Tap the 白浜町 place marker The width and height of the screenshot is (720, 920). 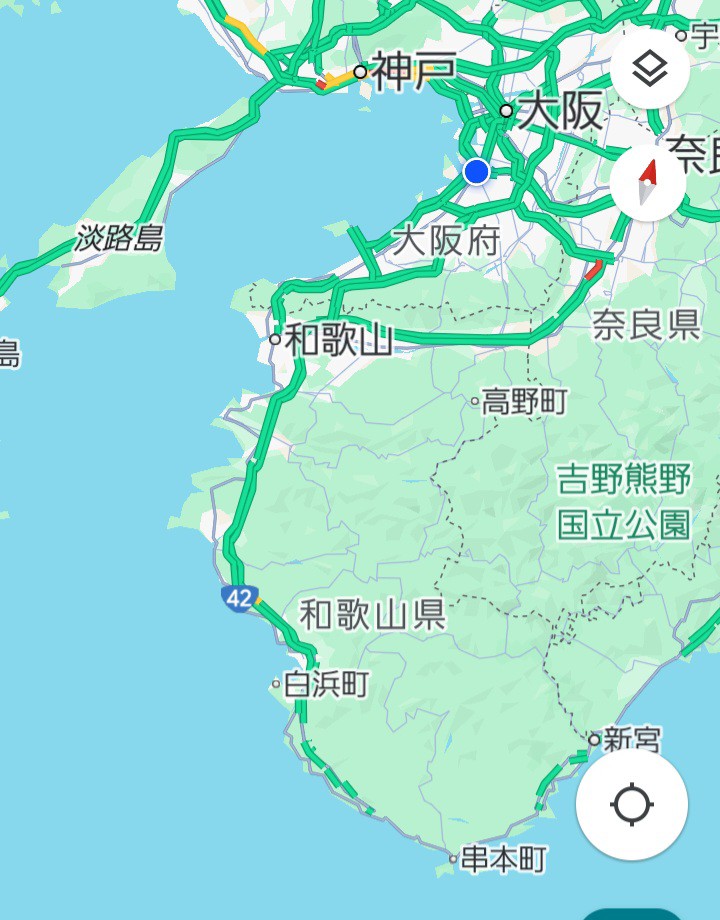[277, 685]
